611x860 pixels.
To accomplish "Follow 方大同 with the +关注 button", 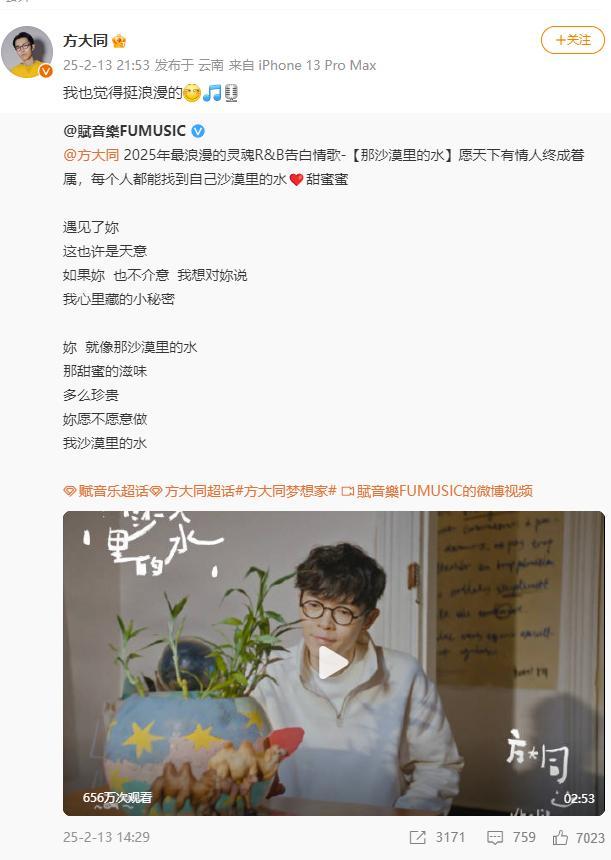I will (x=572, y=40).
